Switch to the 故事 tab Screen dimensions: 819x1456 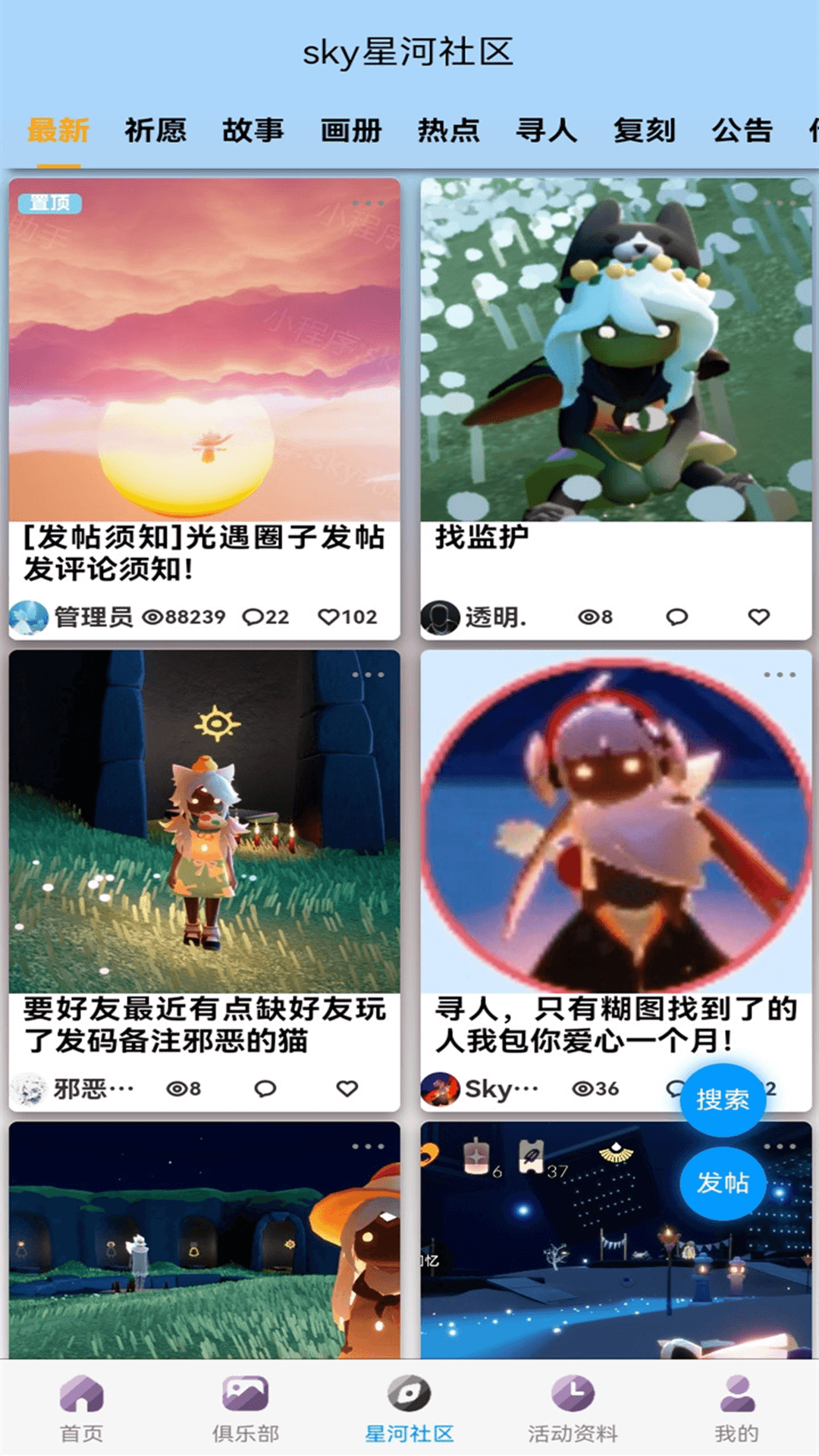[x=253, y=130]
